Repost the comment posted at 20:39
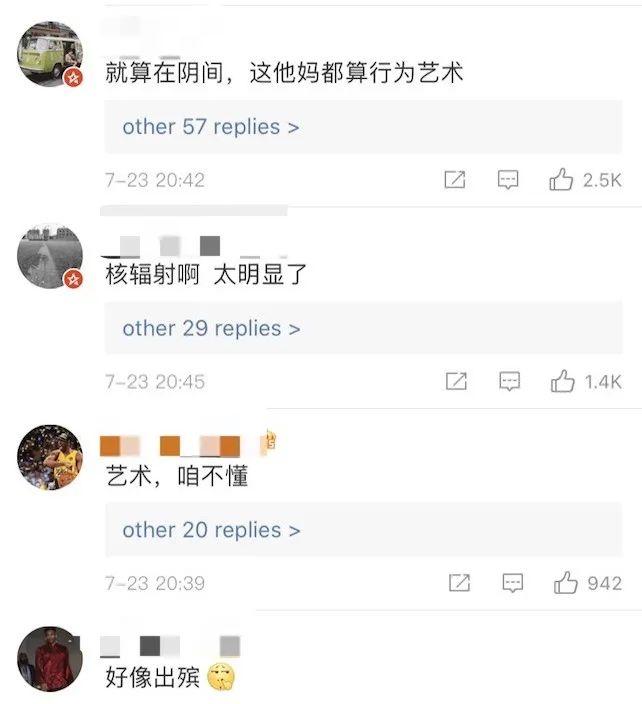This screenshot has height=704, width=642. click(459, 583)
